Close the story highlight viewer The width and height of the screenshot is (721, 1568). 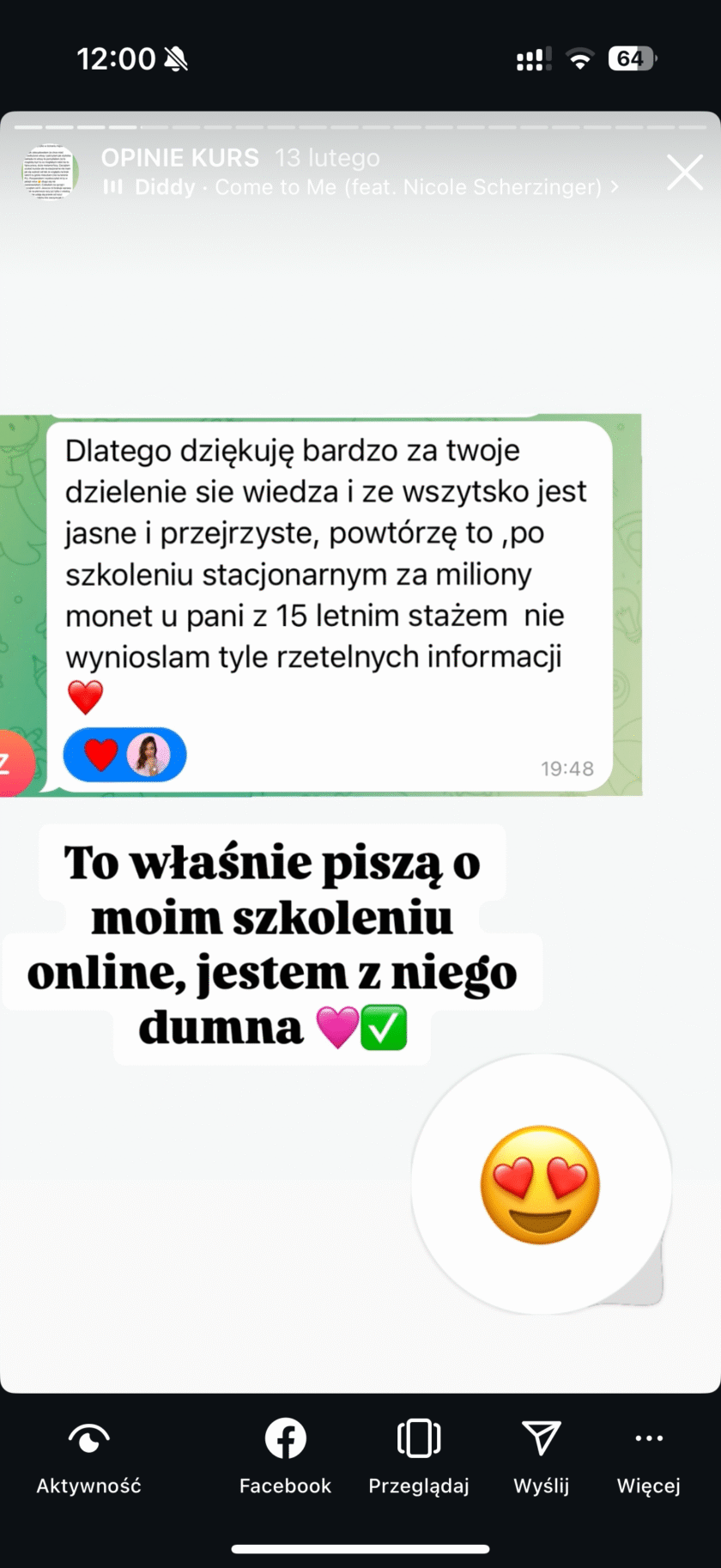(685, 173)
